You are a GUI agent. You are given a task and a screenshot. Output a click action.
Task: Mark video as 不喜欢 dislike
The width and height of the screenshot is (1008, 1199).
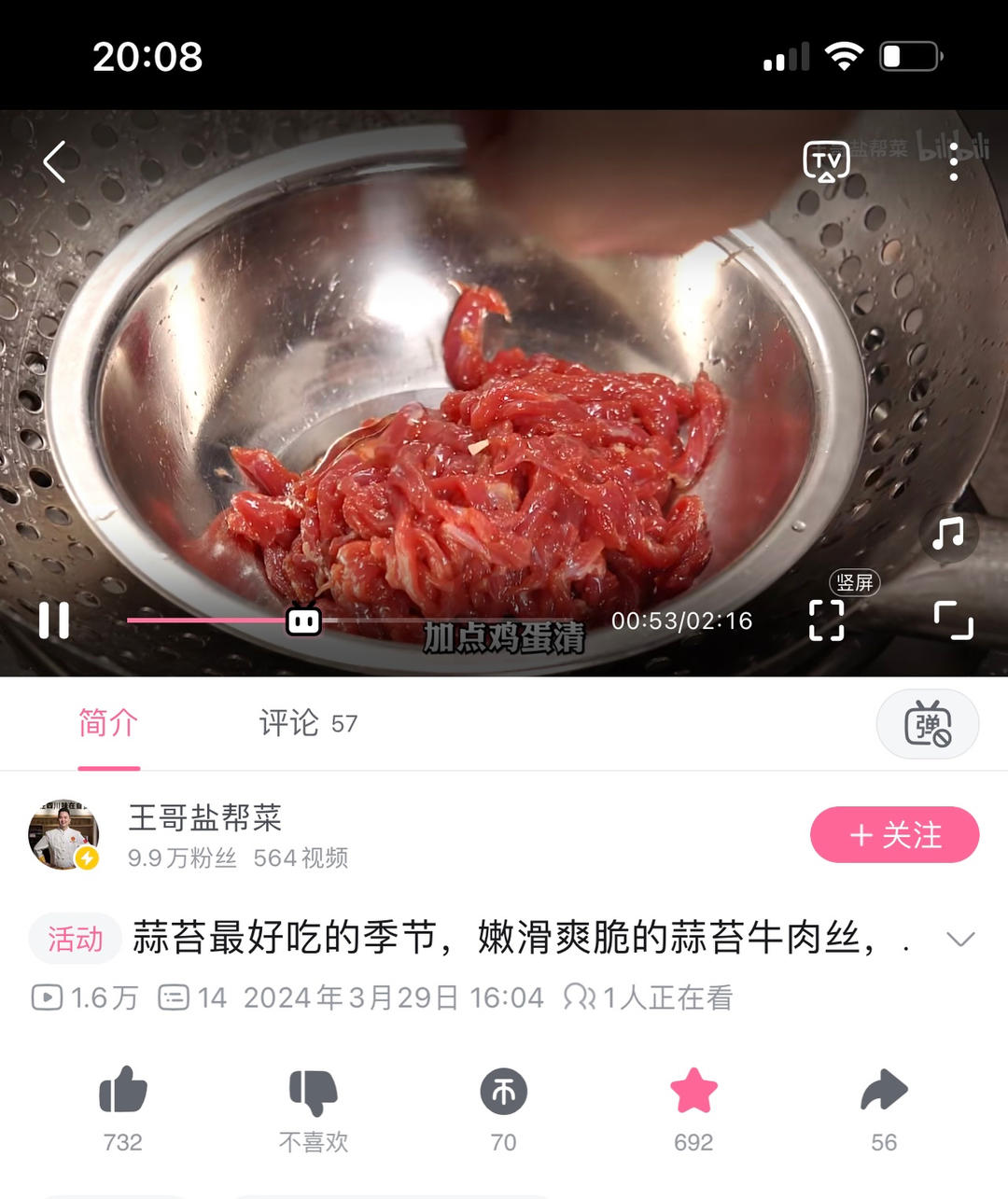click(x=313, y=1092)
